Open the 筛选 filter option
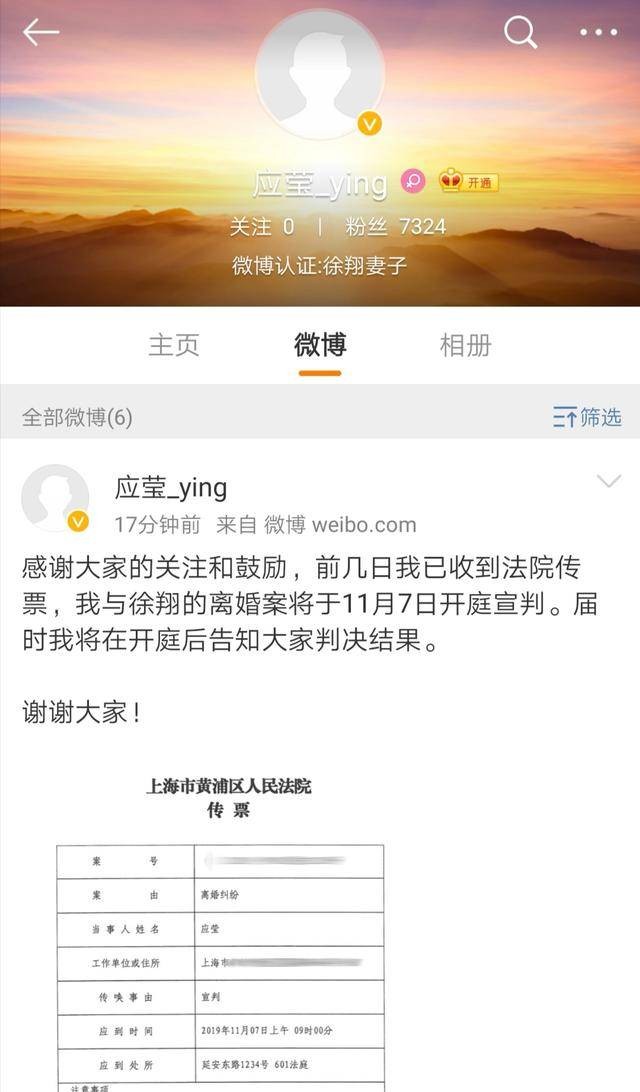640x1092 pixels. tap(587, 417)
